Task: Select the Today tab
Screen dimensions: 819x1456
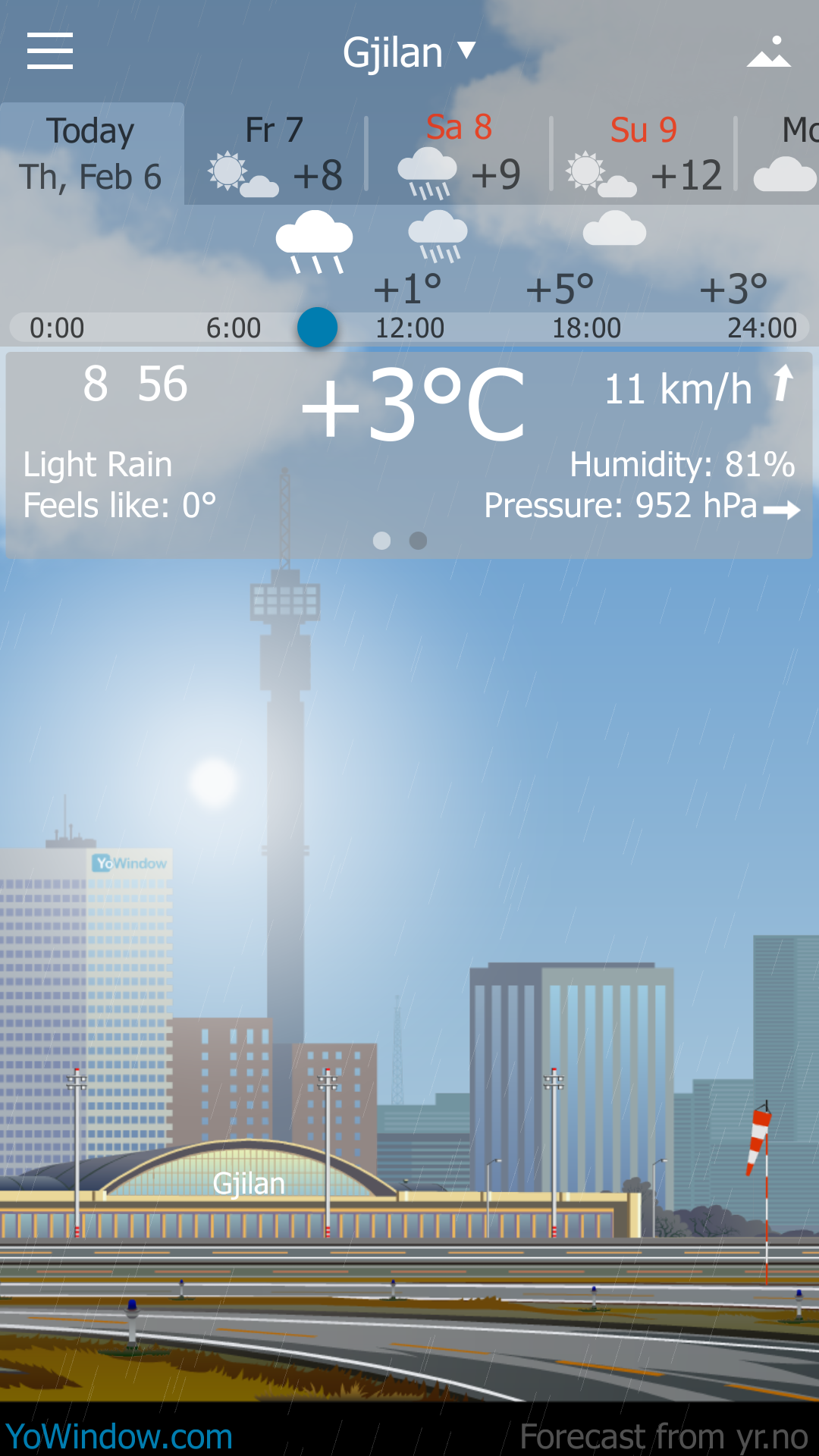Action: point(91,154)
